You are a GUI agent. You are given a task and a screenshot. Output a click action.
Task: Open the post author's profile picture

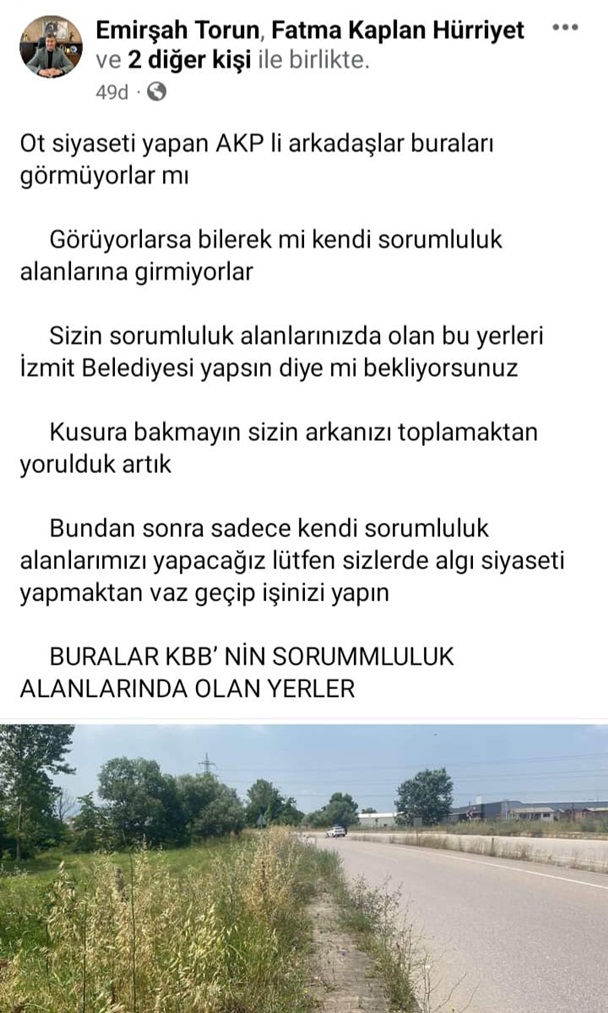pos(50,47)
